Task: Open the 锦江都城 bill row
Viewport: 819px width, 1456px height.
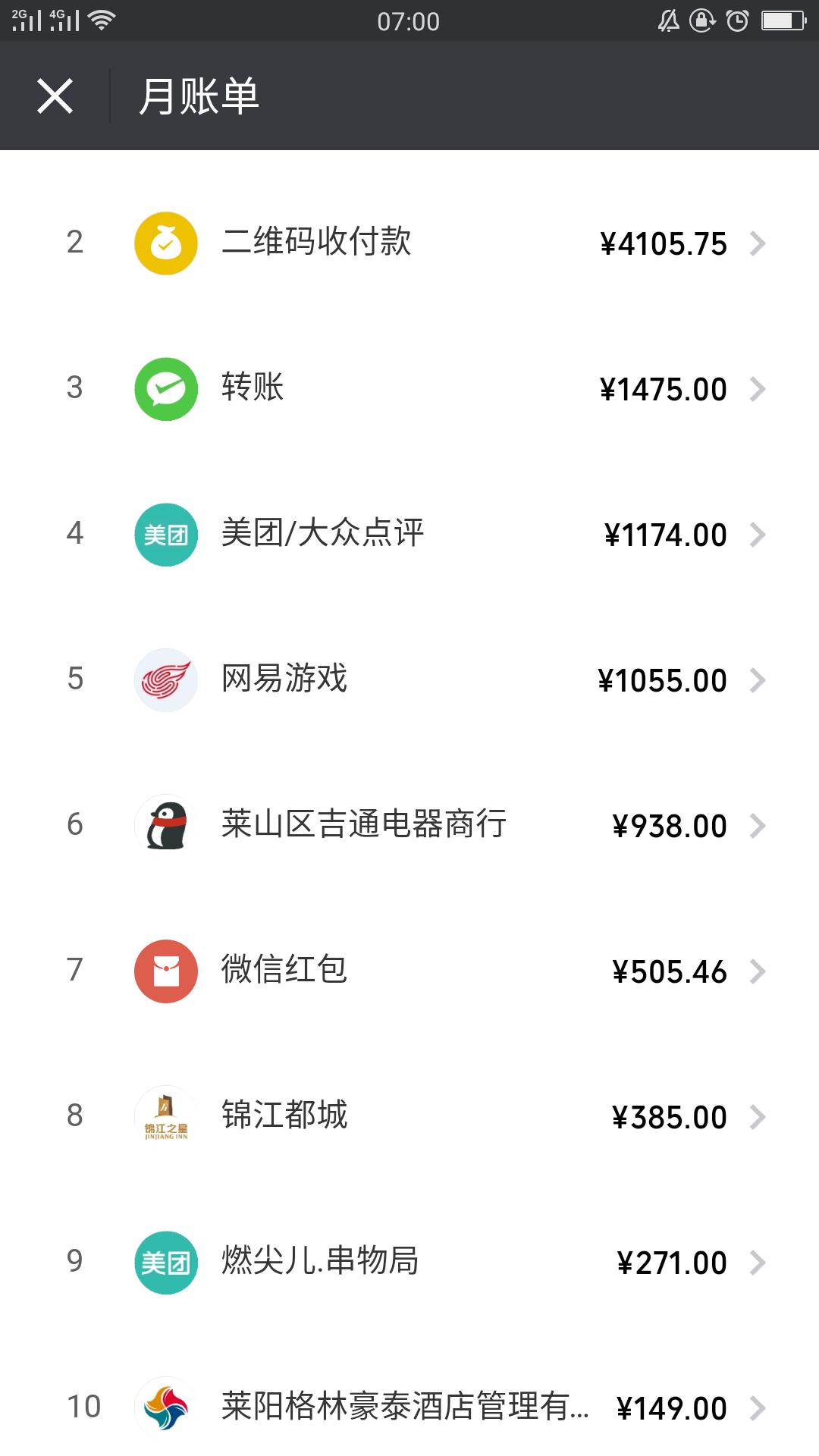Action: click(x=409, y=1117)
